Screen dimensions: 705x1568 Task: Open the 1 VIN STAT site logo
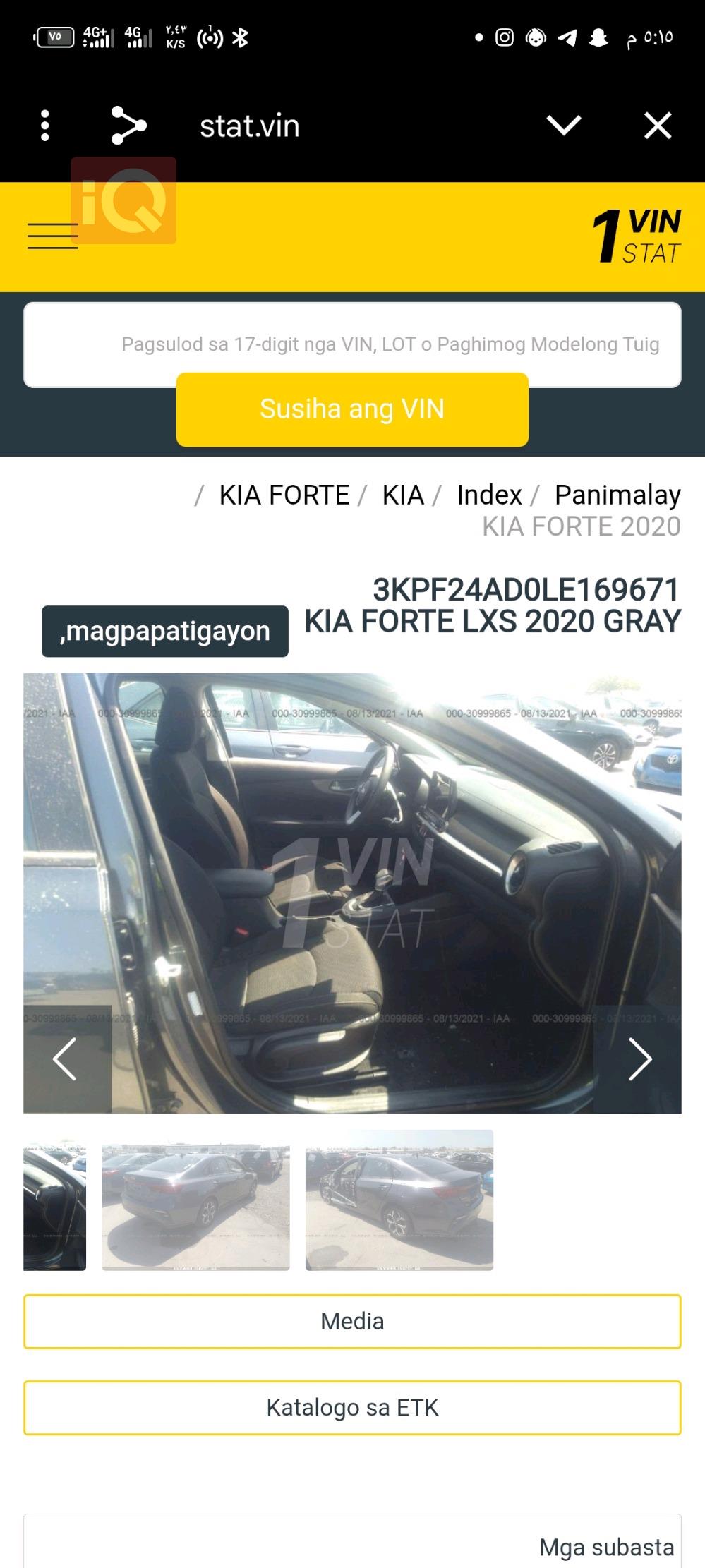click(637, 236)
